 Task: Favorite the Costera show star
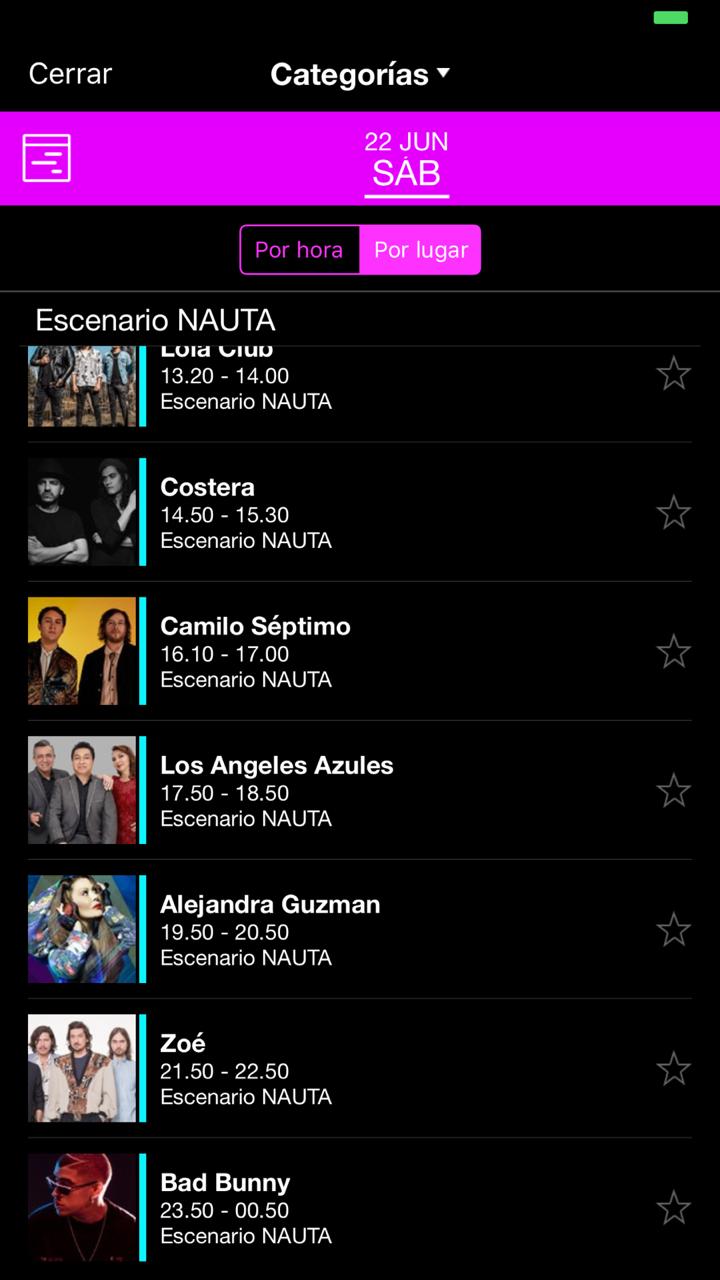click(673, 512)
